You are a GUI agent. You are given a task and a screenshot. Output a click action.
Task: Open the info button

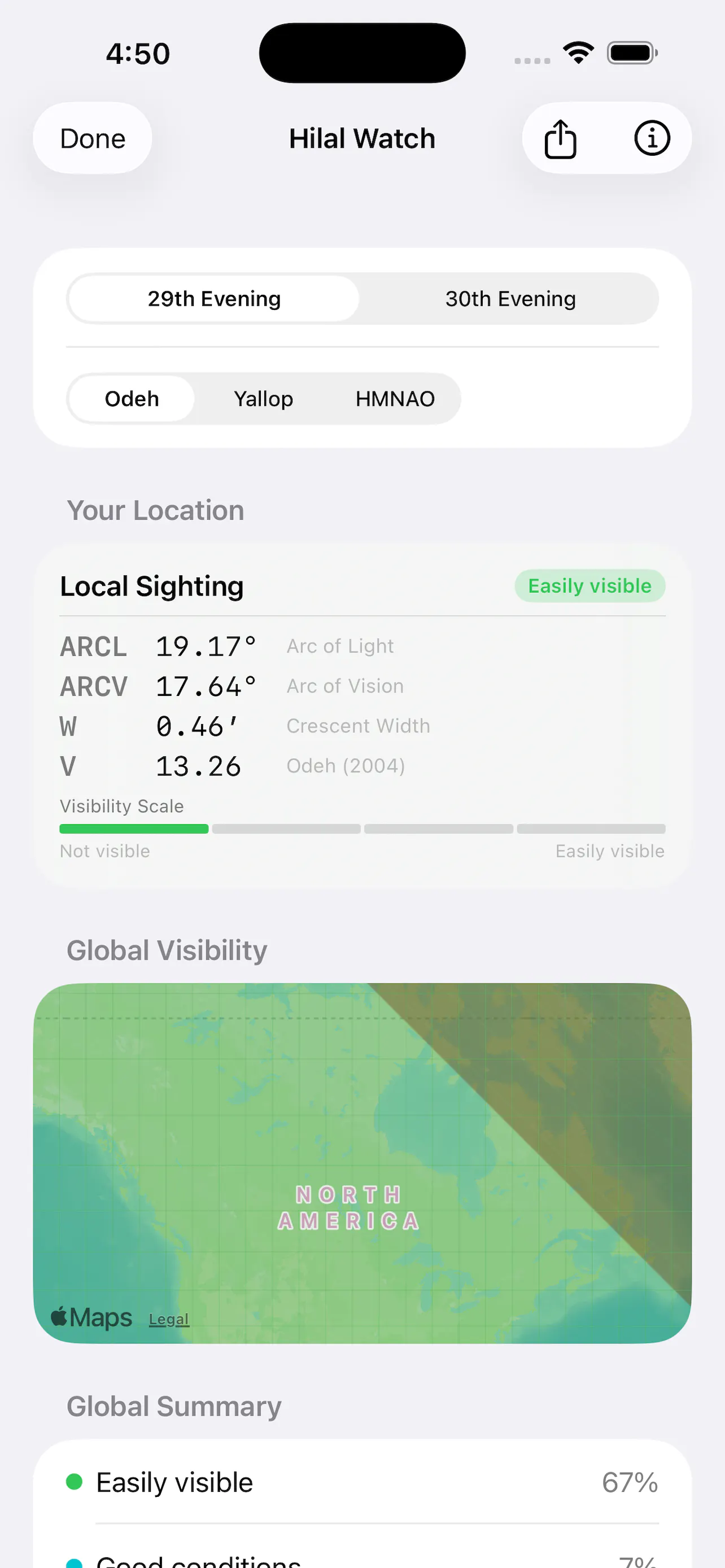coord(652,138)
